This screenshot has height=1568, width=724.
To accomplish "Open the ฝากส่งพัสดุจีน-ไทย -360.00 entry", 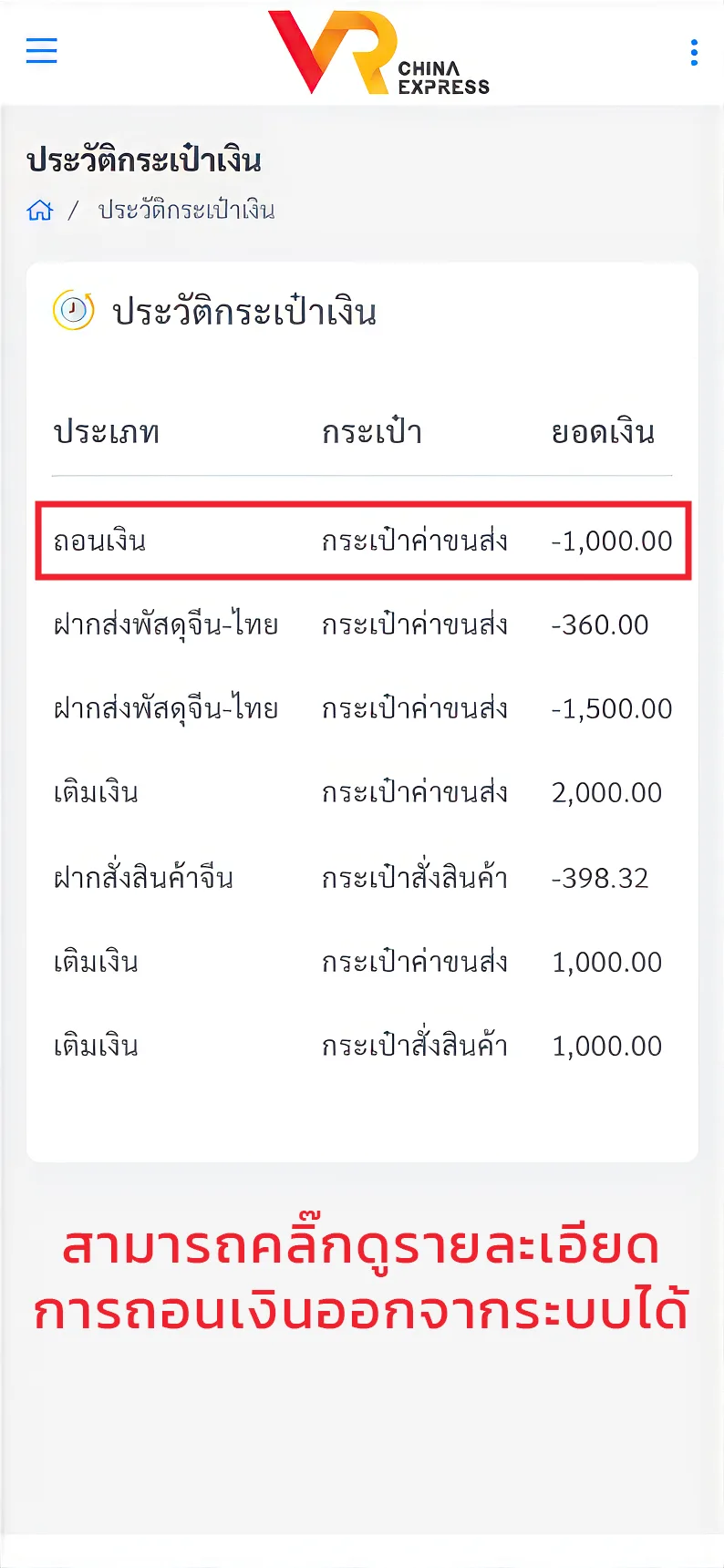I will 362,625.
